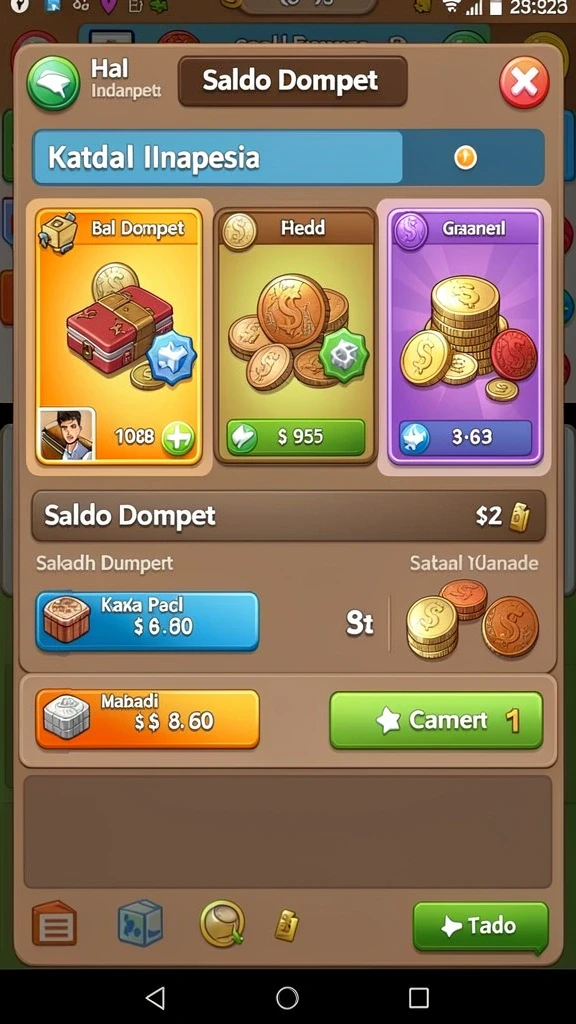Hit the green Camert button
This screenshot has height=1024, width=576.
436,720
